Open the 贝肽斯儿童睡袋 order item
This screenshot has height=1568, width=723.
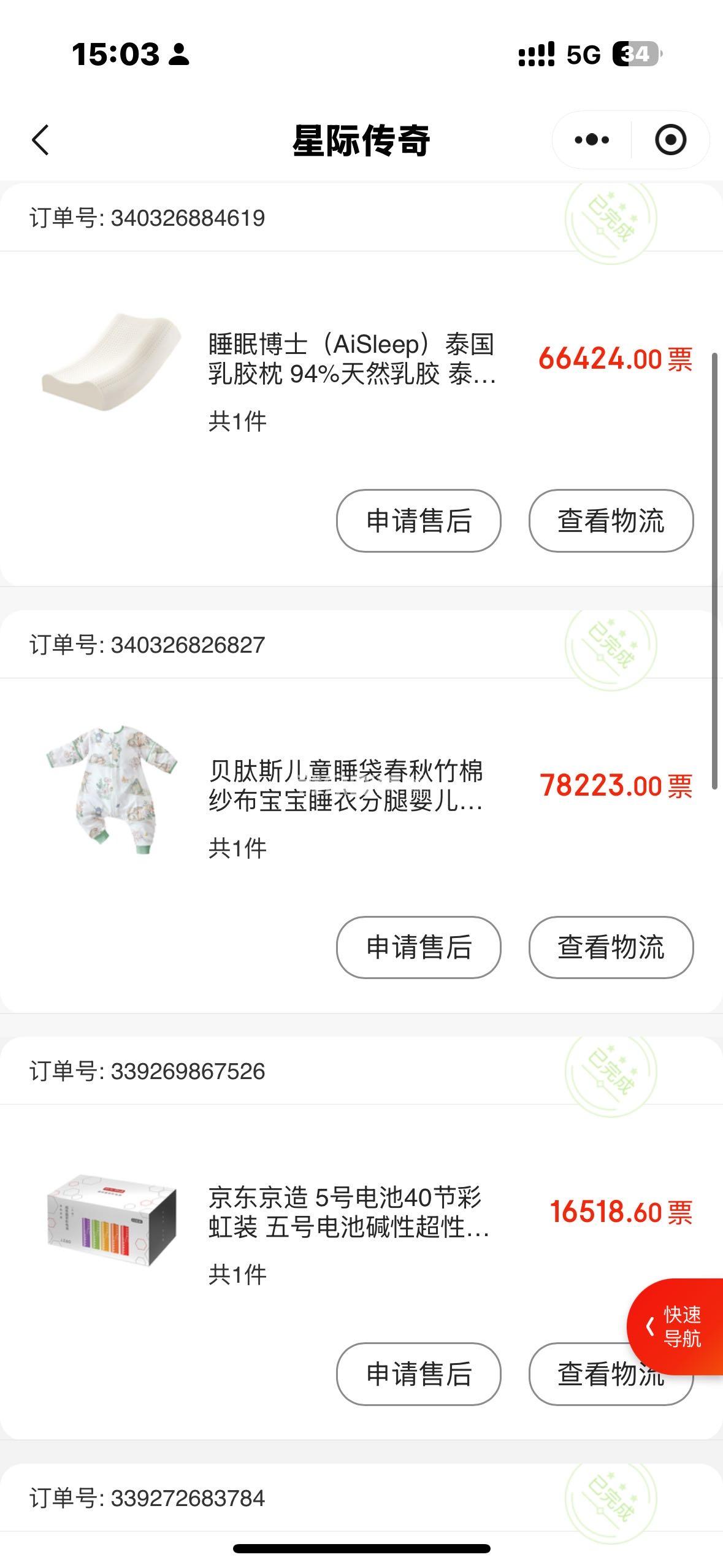[x=345, y=786]
